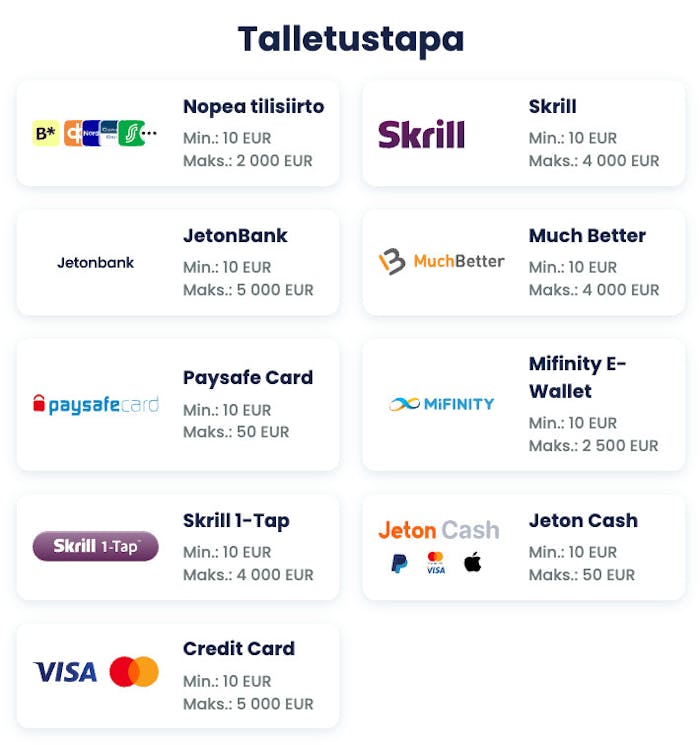
Task: Choose Skrill as deposit method
Action: [523, 133]
